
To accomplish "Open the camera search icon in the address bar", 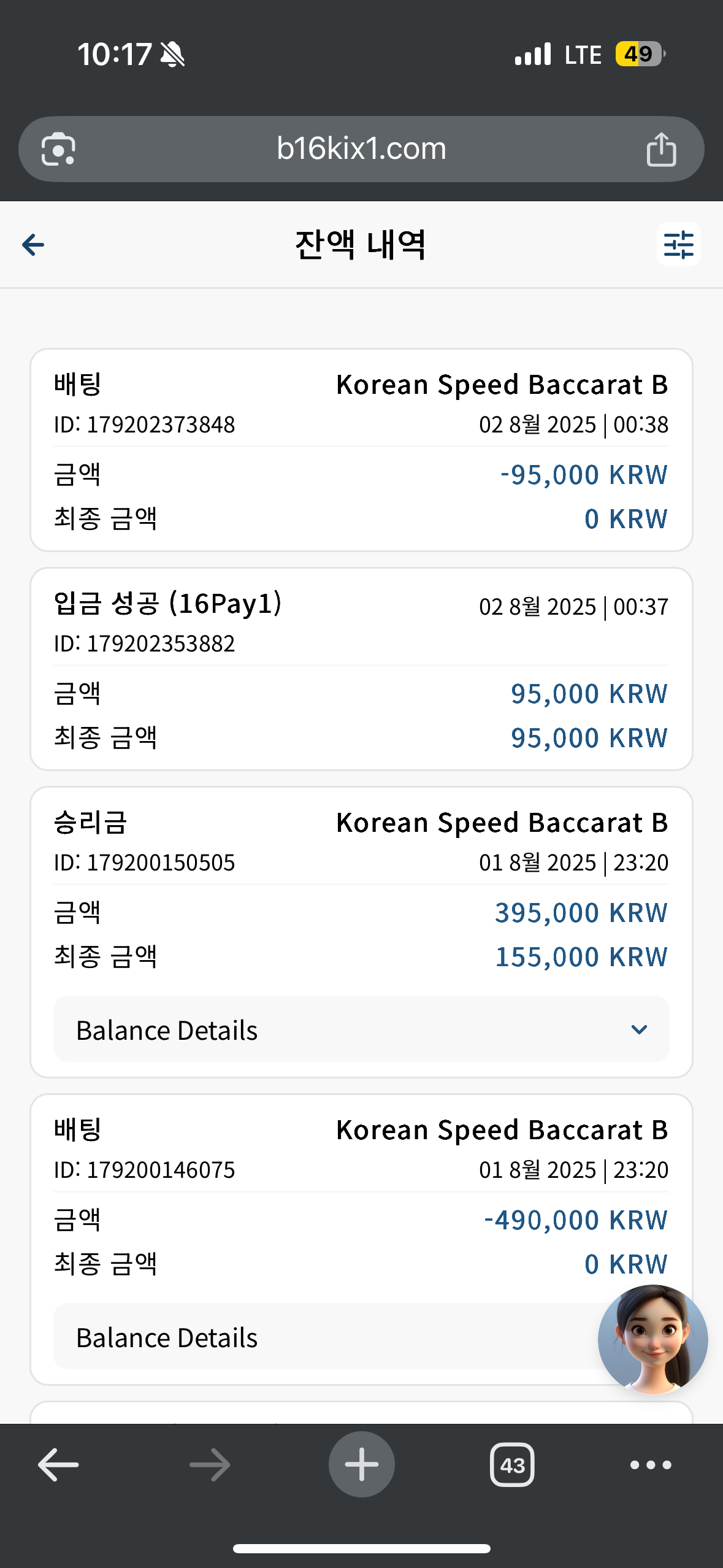I will point(58,149).
